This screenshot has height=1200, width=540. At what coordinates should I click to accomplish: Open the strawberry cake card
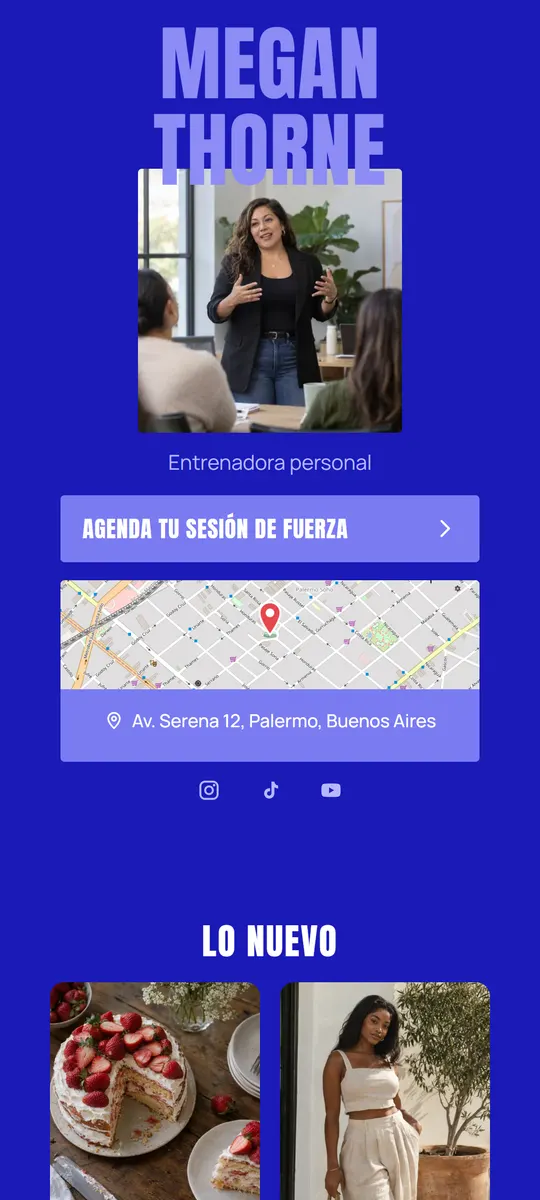tap(155, 1091)
